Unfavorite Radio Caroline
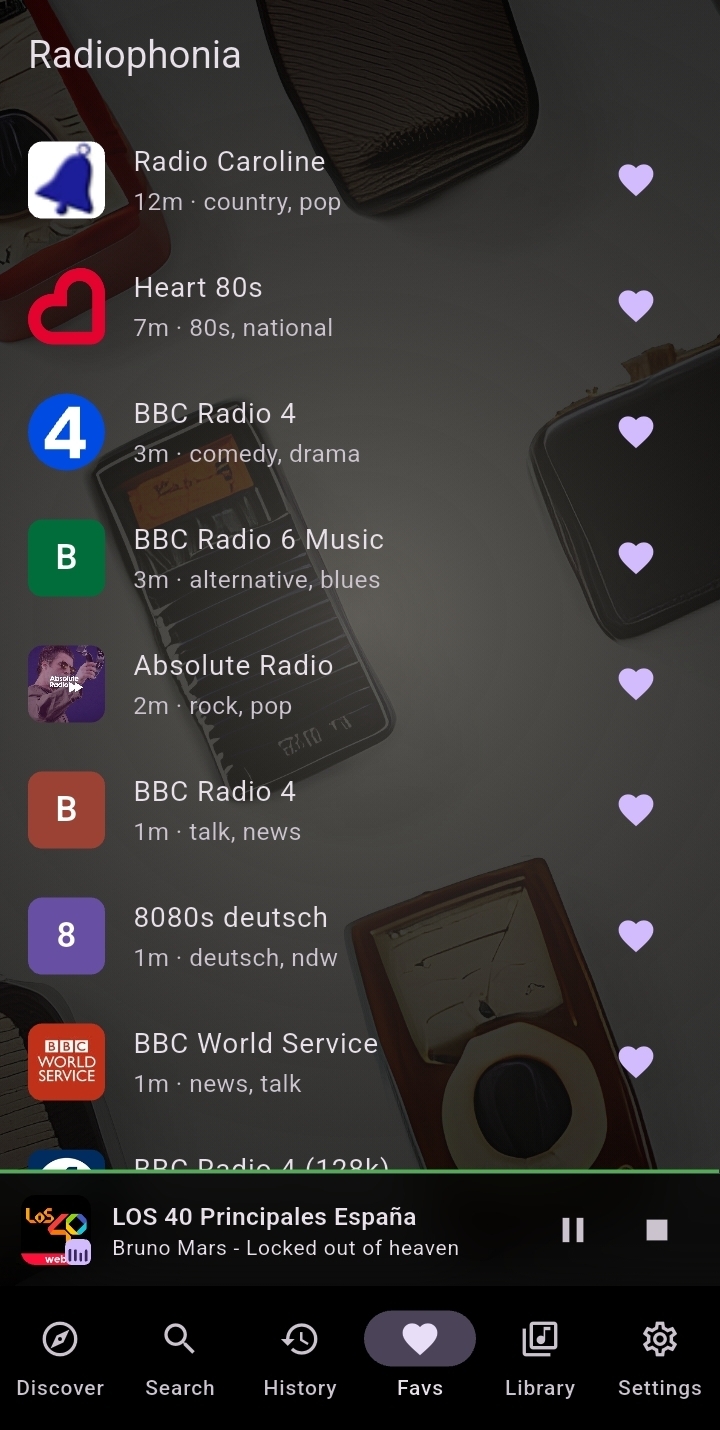 click(x=636, y=180)
